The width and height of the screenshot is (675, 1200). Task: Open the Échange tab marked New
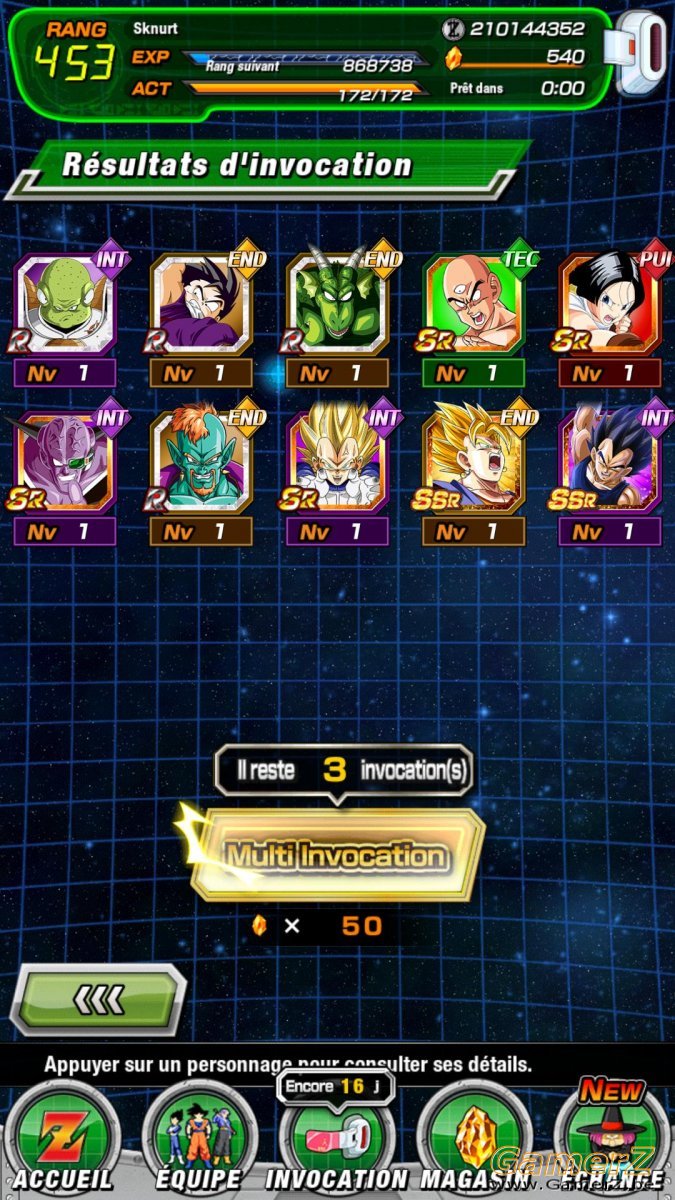tap(612, 1140)
